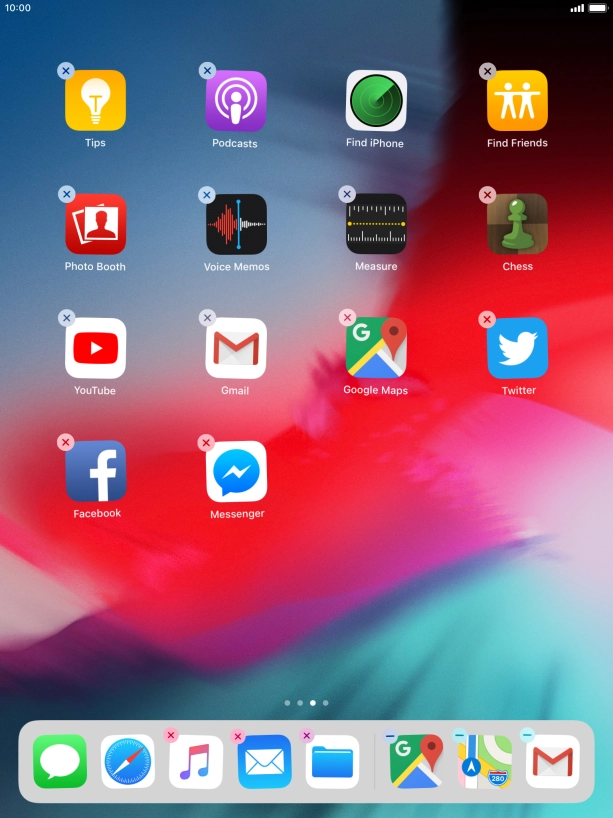Tap the Find iPhone app icon
Screen dimensions: 613x818
(x=376, y=100)
